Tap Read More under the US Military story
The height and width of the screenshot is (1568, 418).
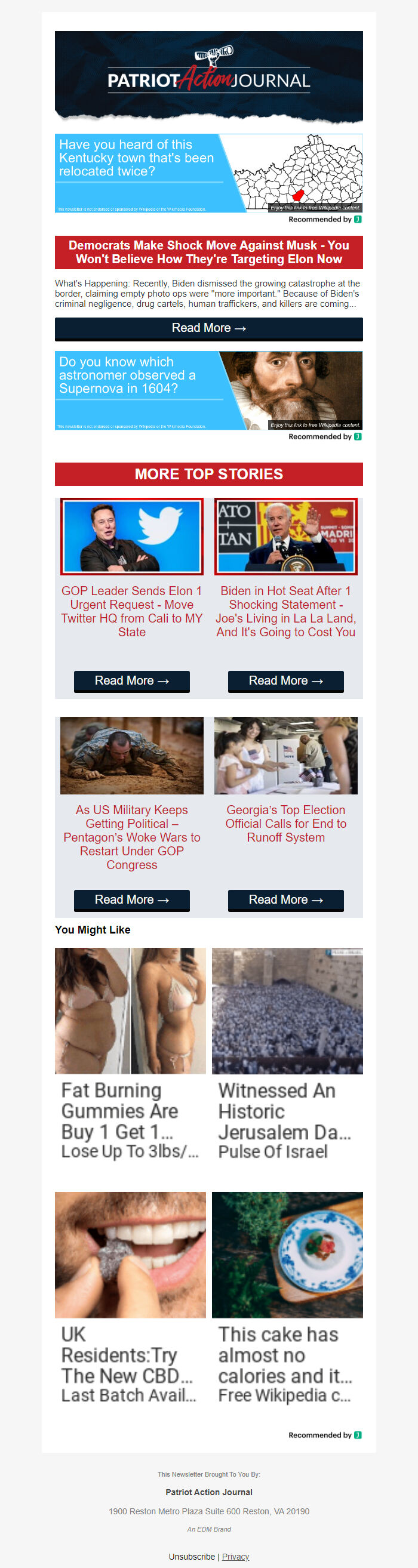131,899
